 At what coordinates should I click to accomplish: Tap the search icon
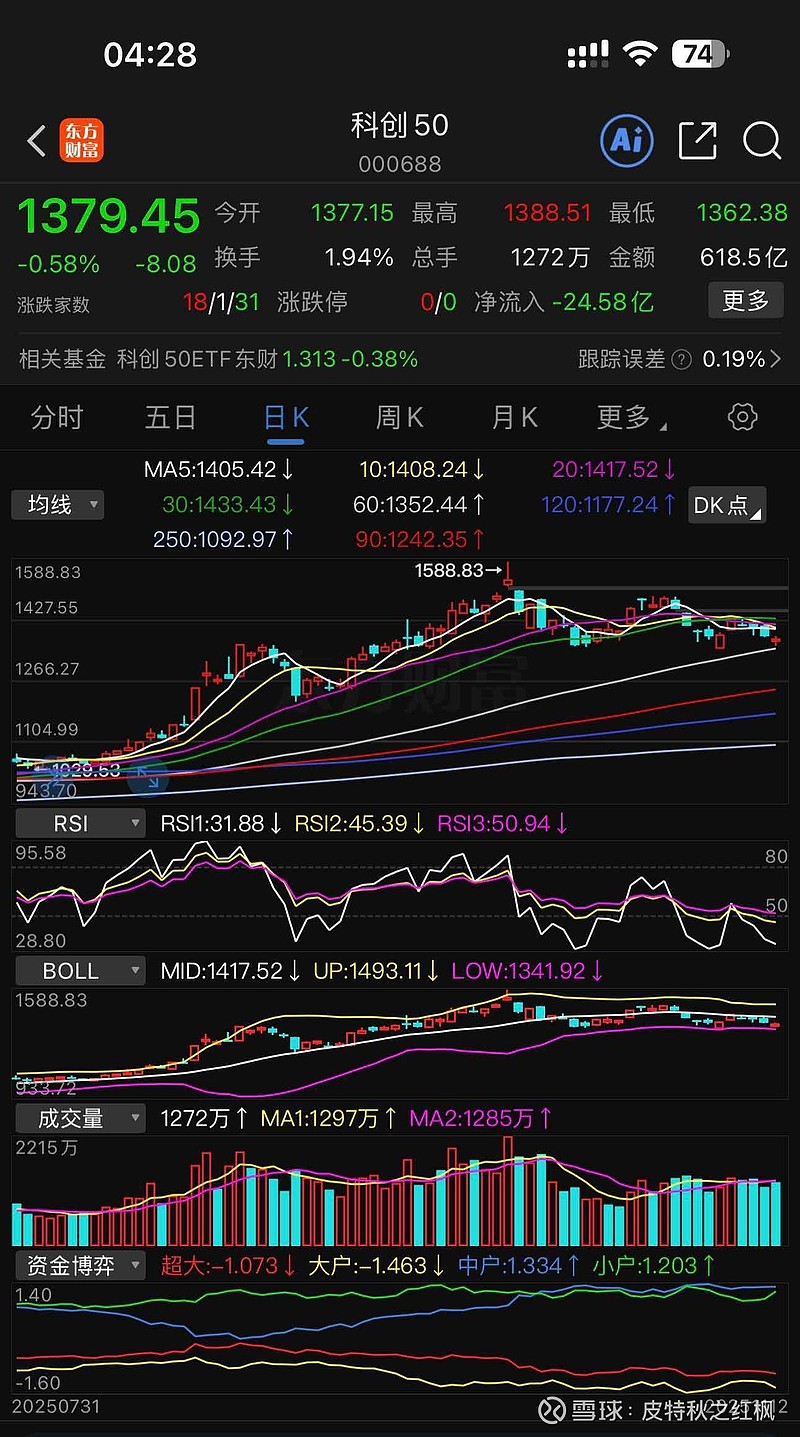click(x=763, y=141)
